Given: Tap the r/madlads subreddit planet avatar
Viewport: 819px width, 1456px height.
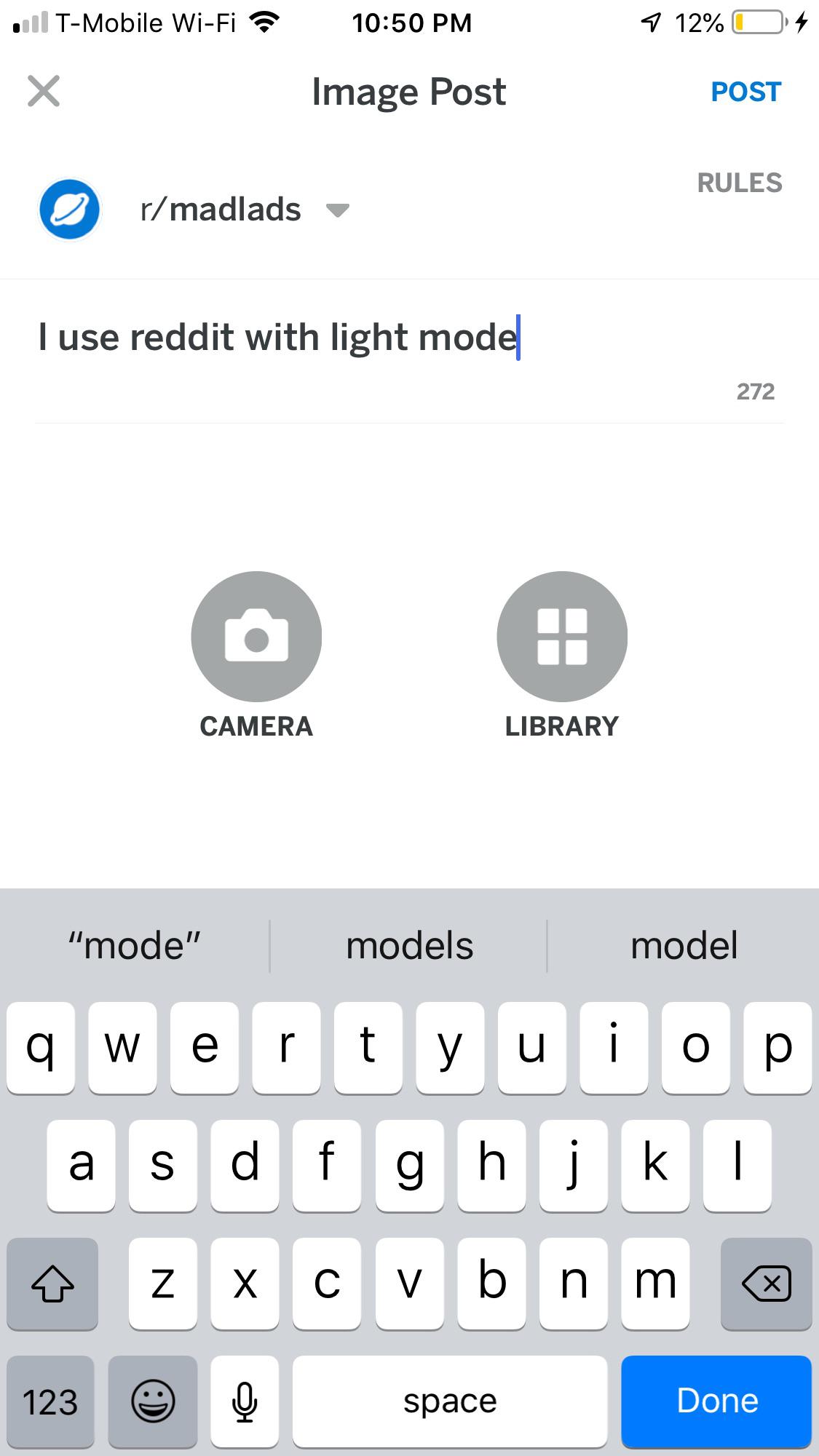Looking at the screenshot, I should tap(69, 209).
